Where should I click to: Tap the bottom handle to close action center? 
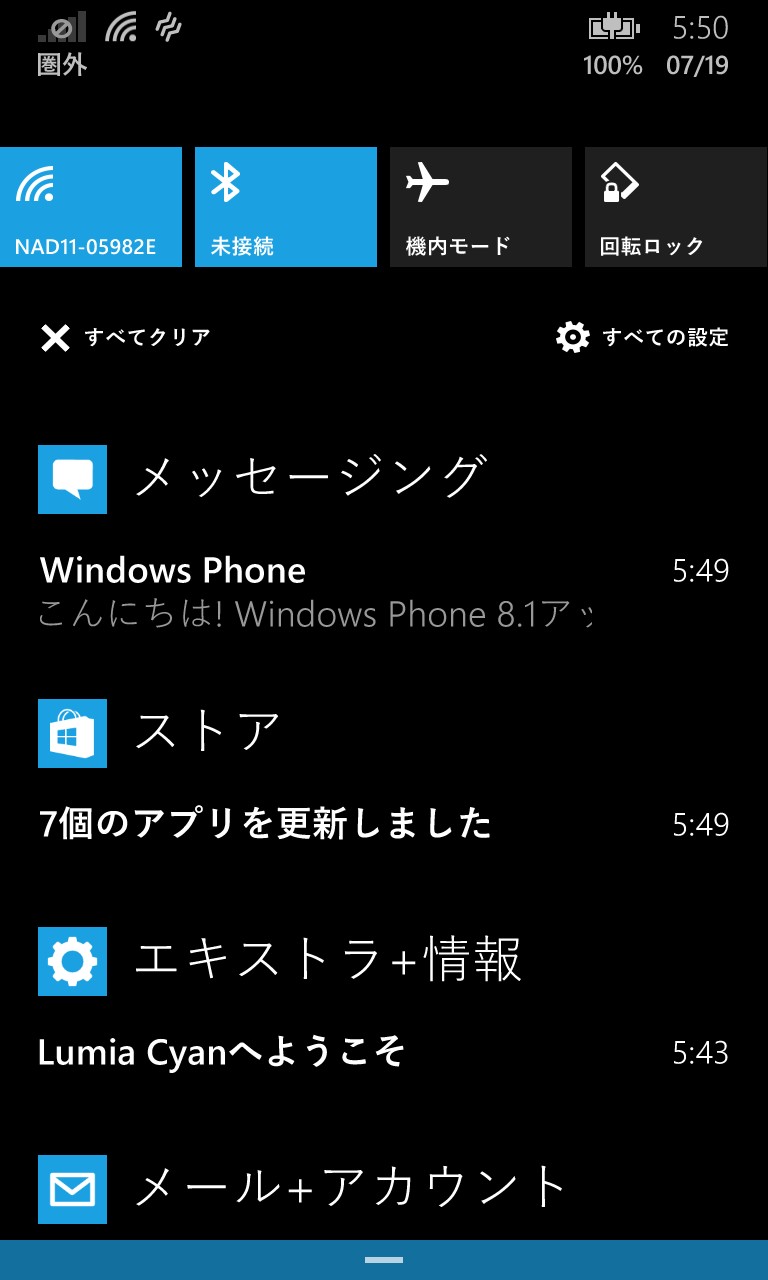pos(384,1260)
